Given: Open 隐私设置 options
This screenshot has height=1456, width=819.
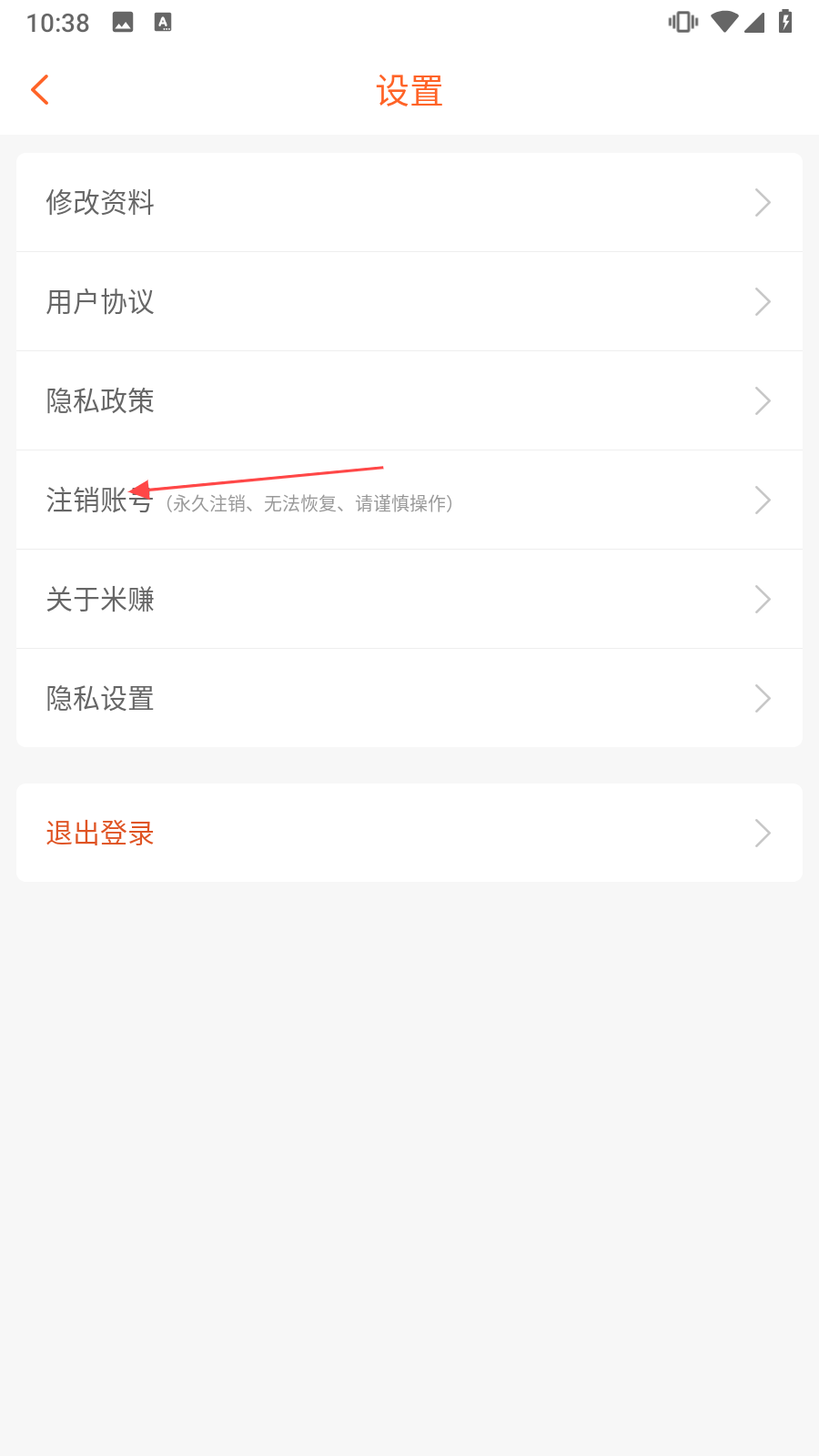Looking at the screenshot, I should pyautogui.click(x=409, y=698).
